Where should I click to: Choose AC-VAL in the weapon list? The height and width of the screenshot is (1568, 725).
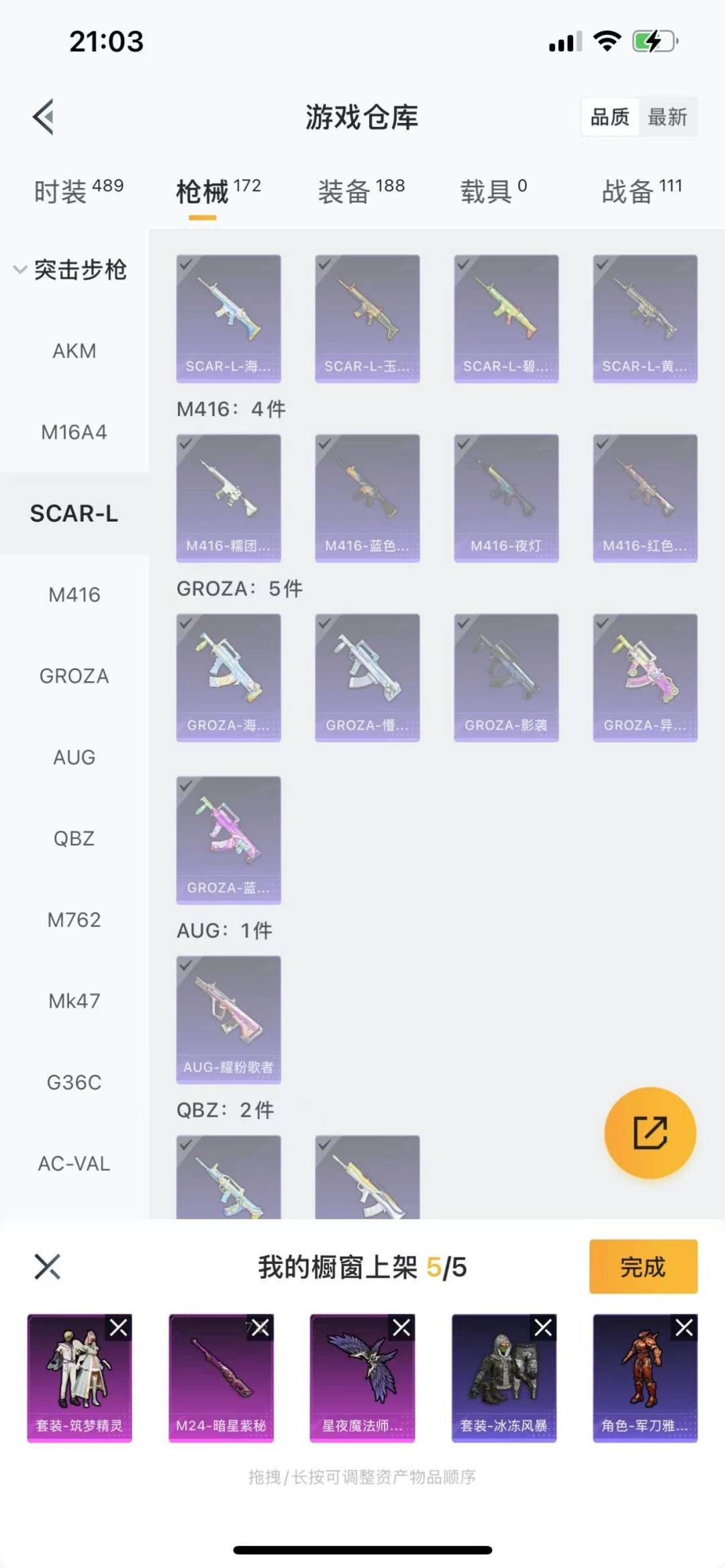(74, 1163)
